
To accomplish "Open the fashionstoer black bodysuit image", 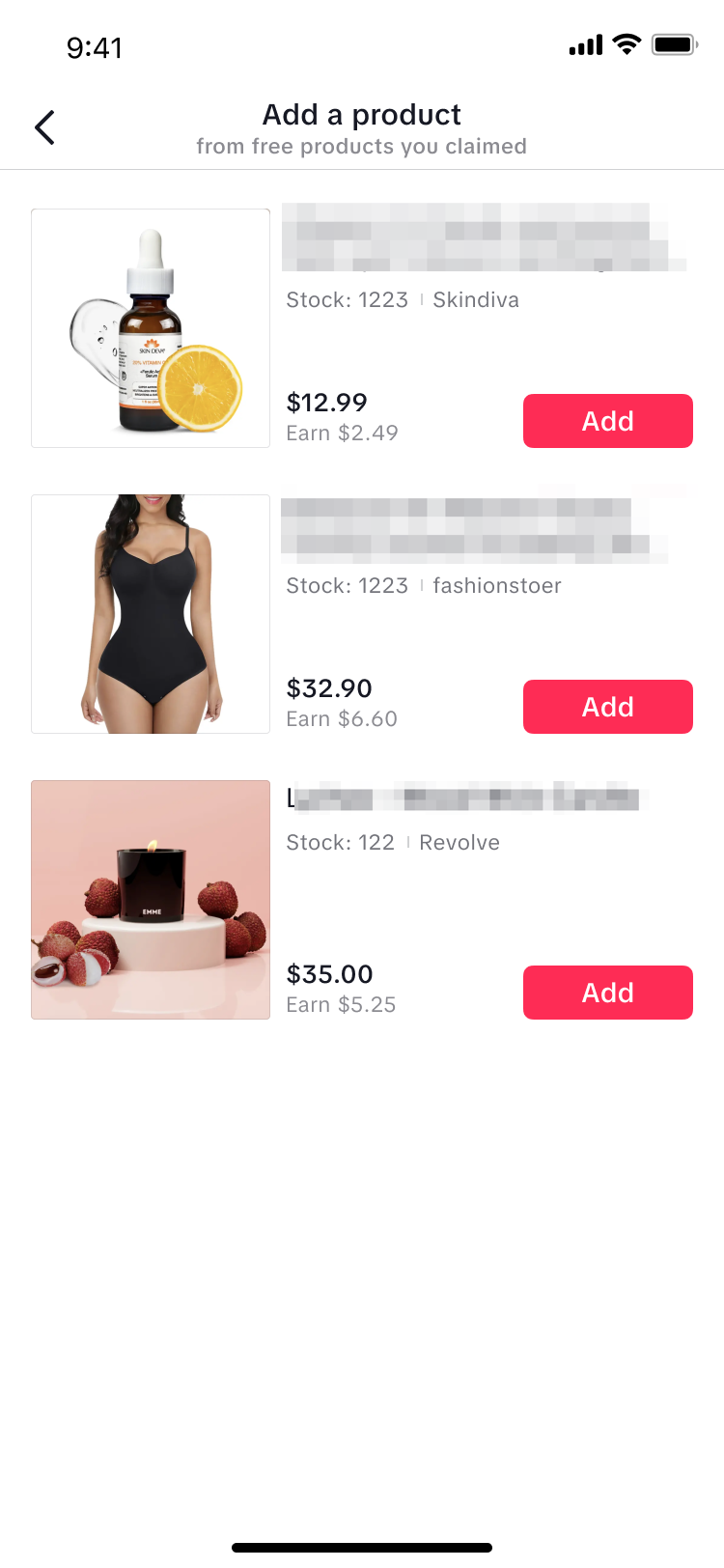I will pyautogui.click(x=151, y=614).
